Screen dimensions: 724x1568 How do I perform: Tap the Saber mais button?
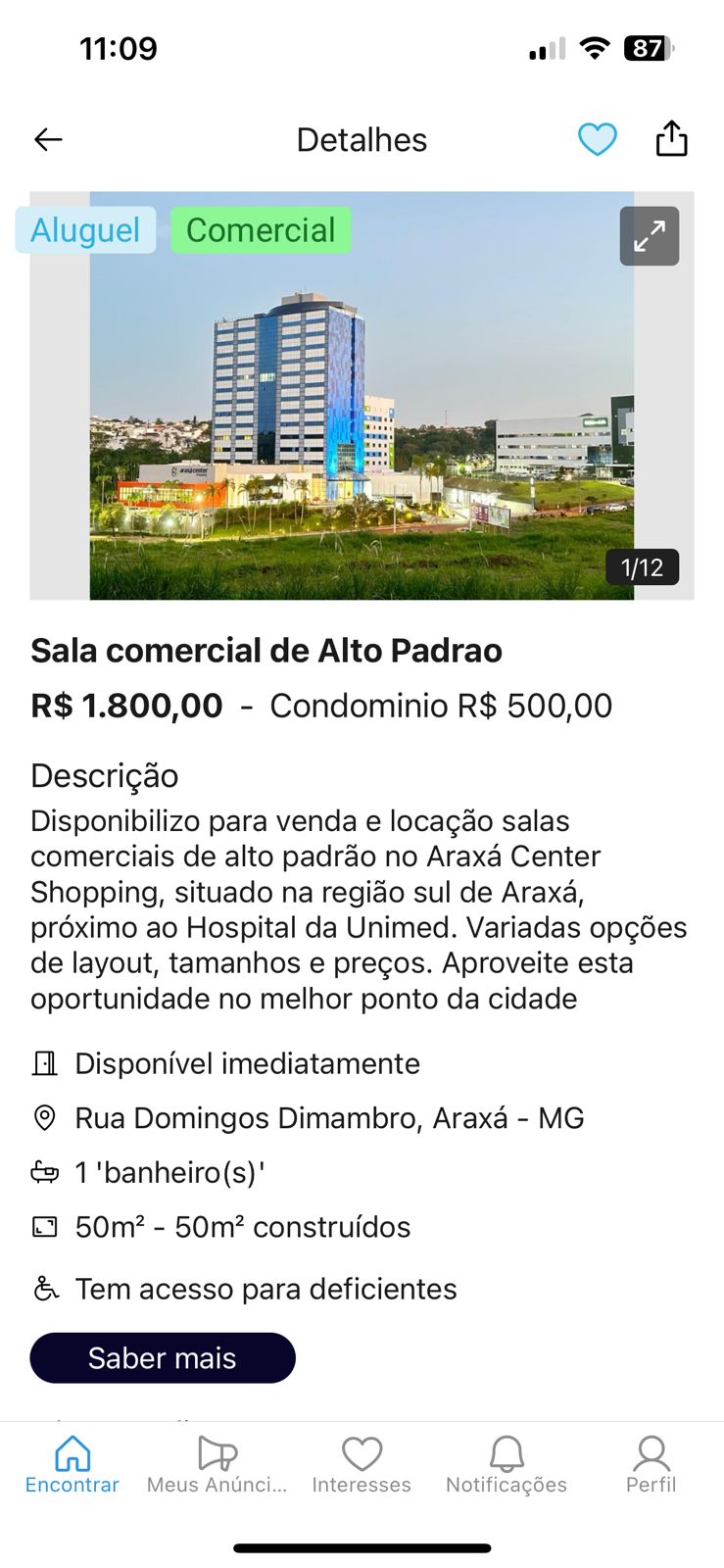tap(163, 1357)
